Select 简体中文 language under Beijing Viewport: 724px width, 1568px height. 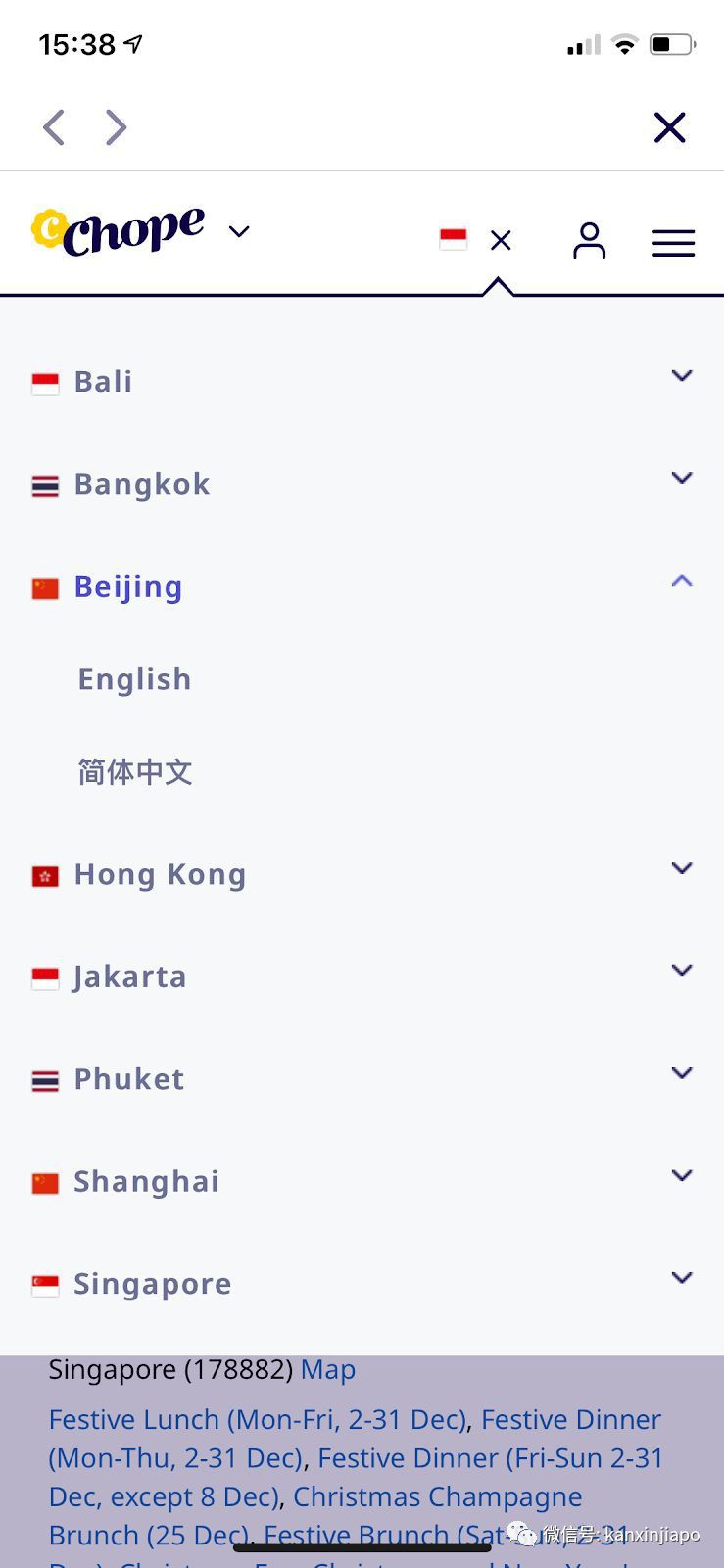tap(134, 771)
